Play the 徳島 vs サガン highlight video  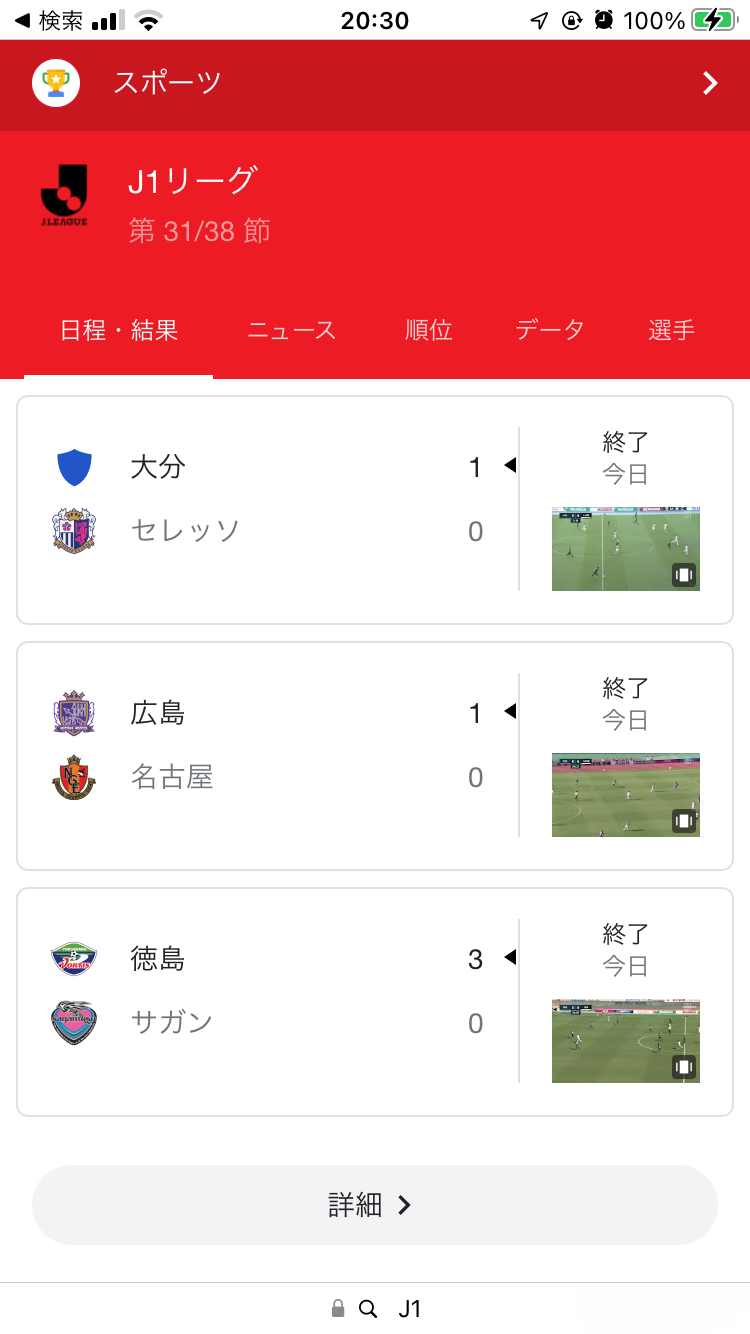point(626,1041)
